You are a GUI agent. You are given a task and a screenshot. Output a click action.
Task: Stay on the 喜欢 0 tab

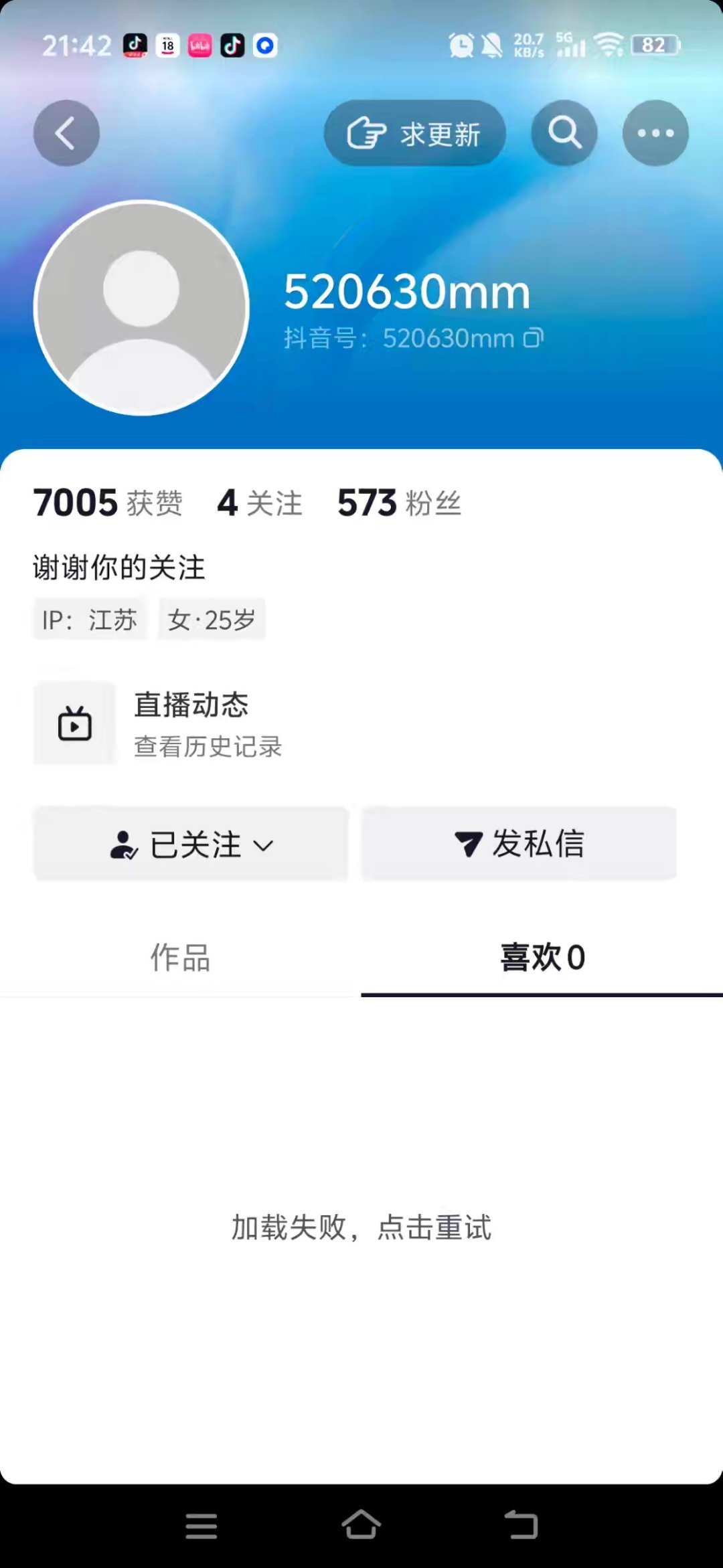pyautogui.click(x=541, y=958)
